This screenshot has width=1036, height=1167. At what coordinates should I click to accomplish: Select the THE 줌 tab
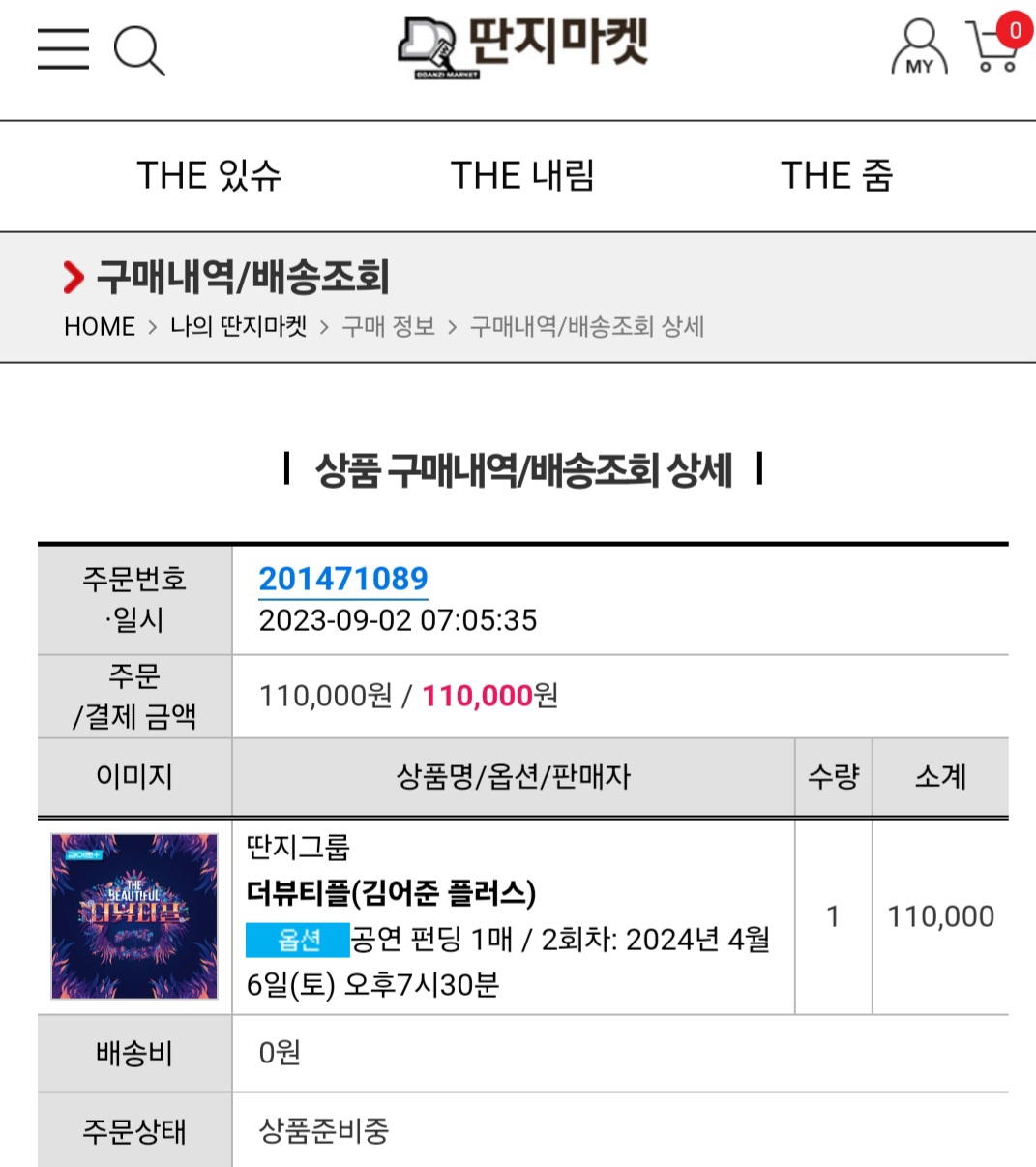point(836,175)
